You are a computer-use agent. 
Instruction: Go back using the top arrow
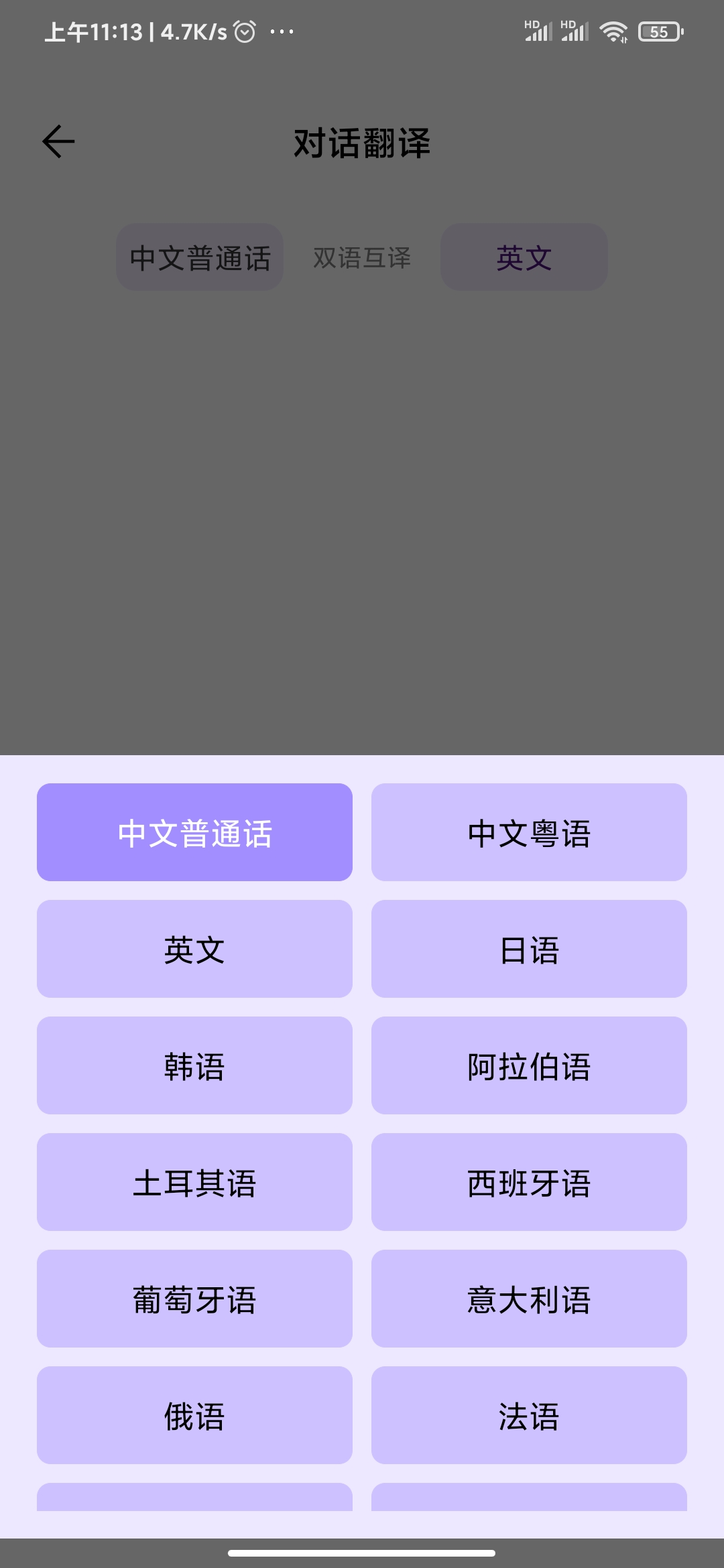click(x=58, y=141)
